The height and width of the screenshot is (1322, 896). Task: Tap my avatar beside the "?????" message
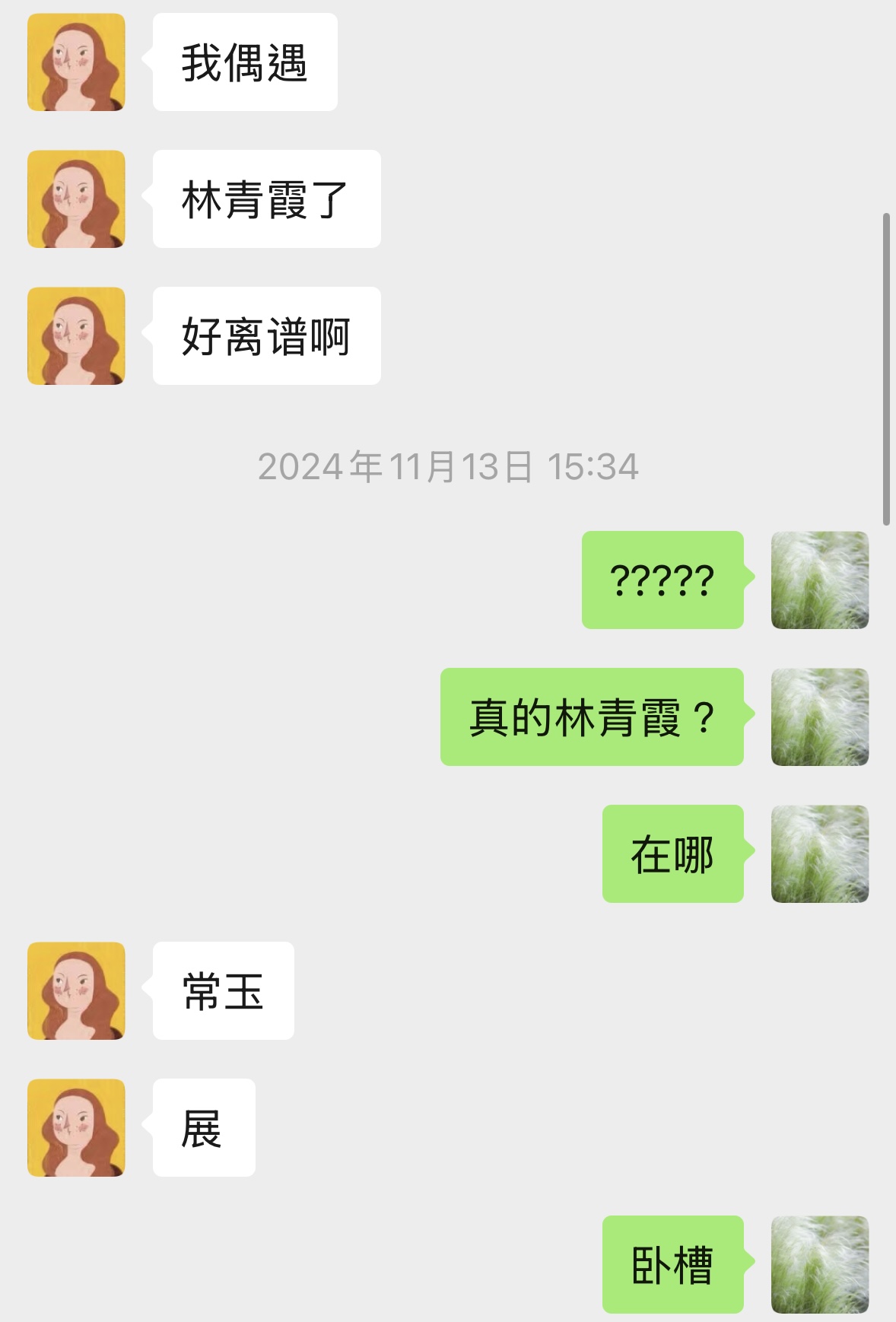click(x=820, y=580)
